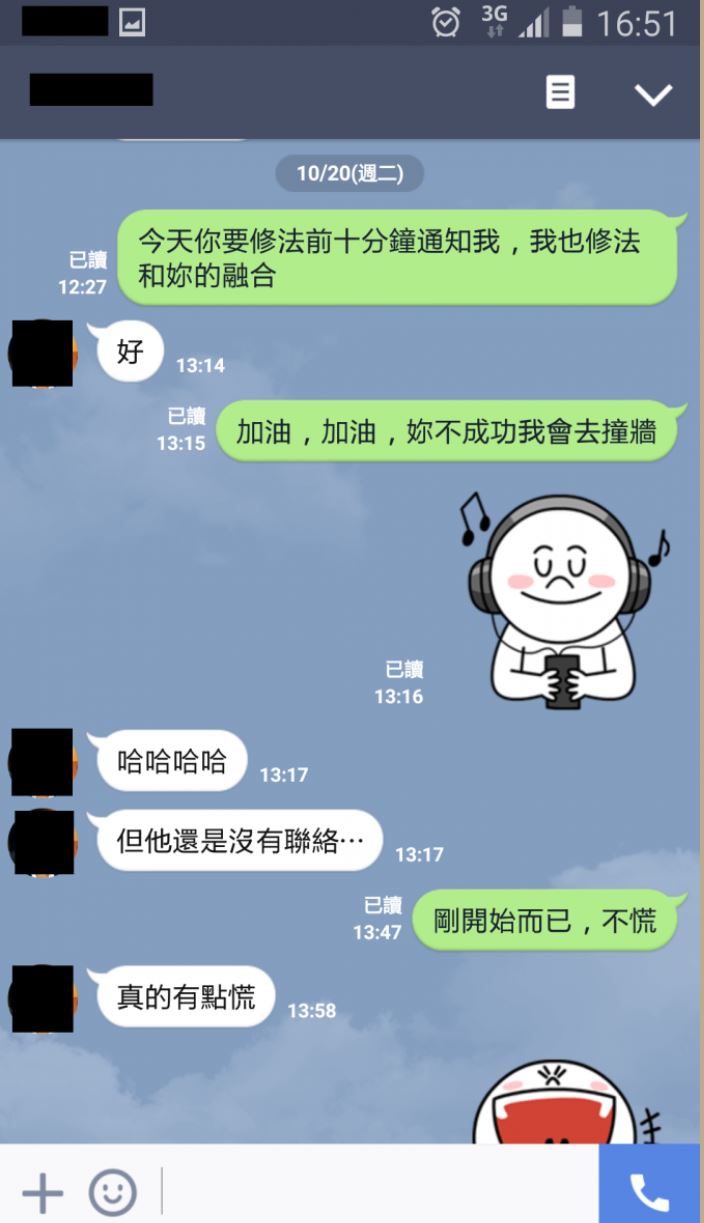The height and width of the screenshot is (1223, 704).
Task: Tap the plus attachment button
Action: (x=41, y=1192)
